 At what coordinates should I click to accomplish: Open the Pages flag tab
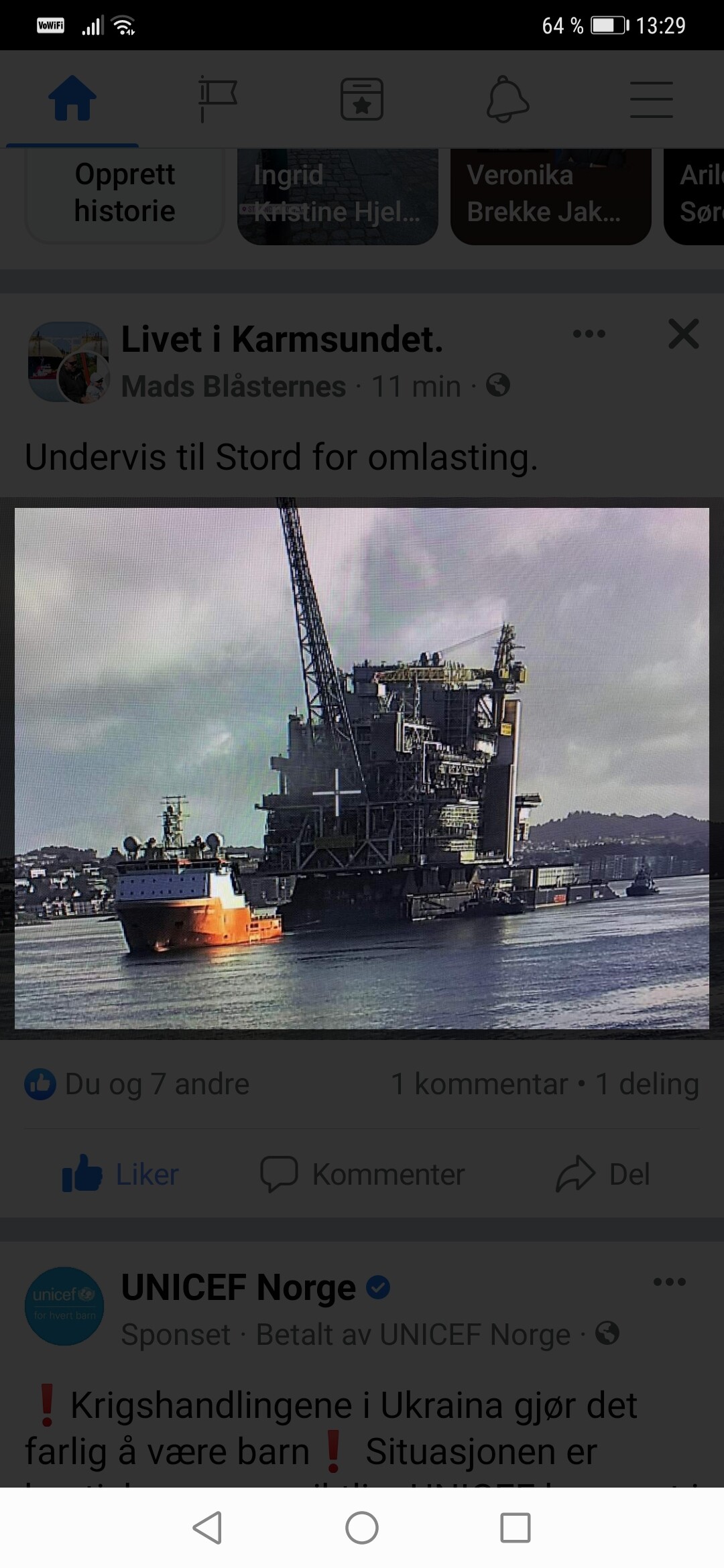(x=217, y=99)
